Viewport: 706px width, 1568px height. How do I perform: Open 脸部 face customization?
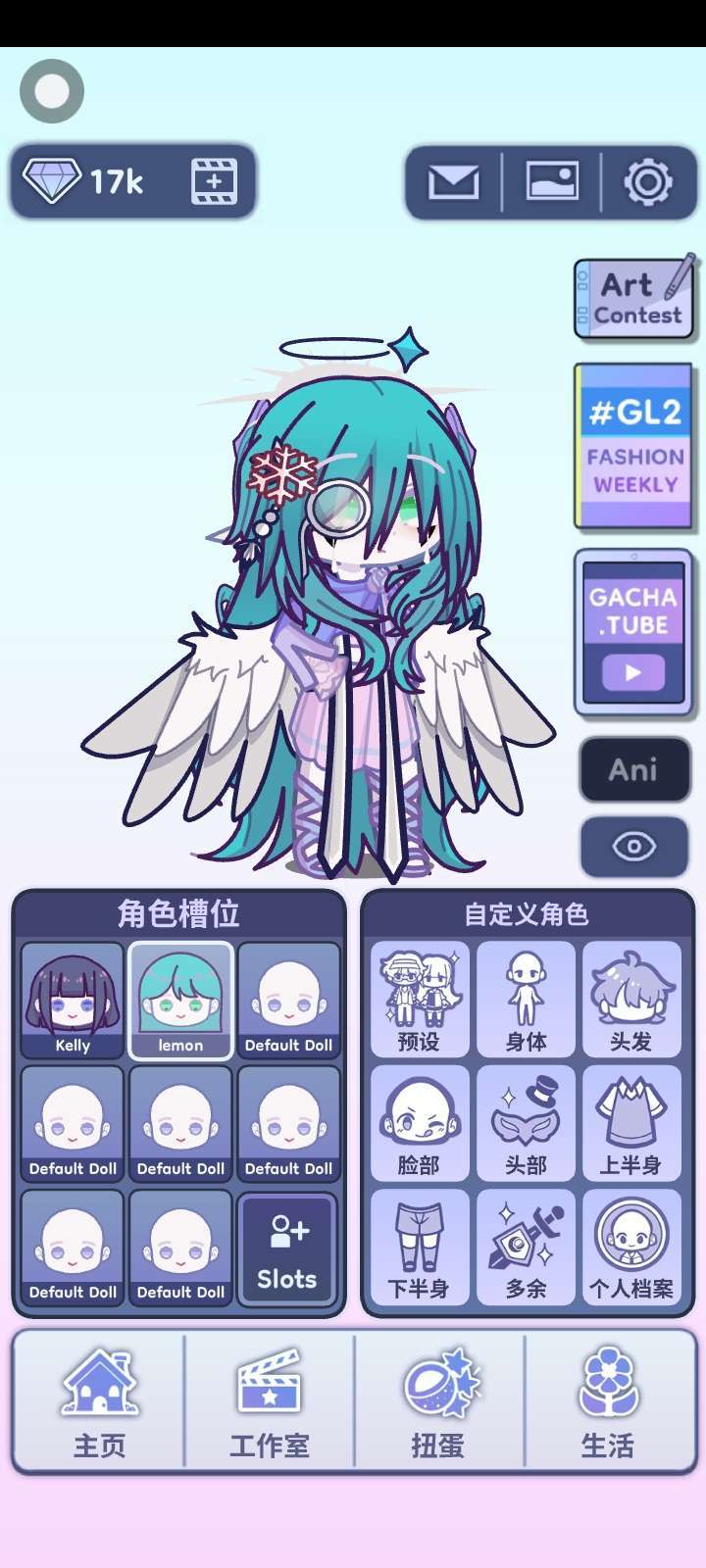(x=419, y=1123)
